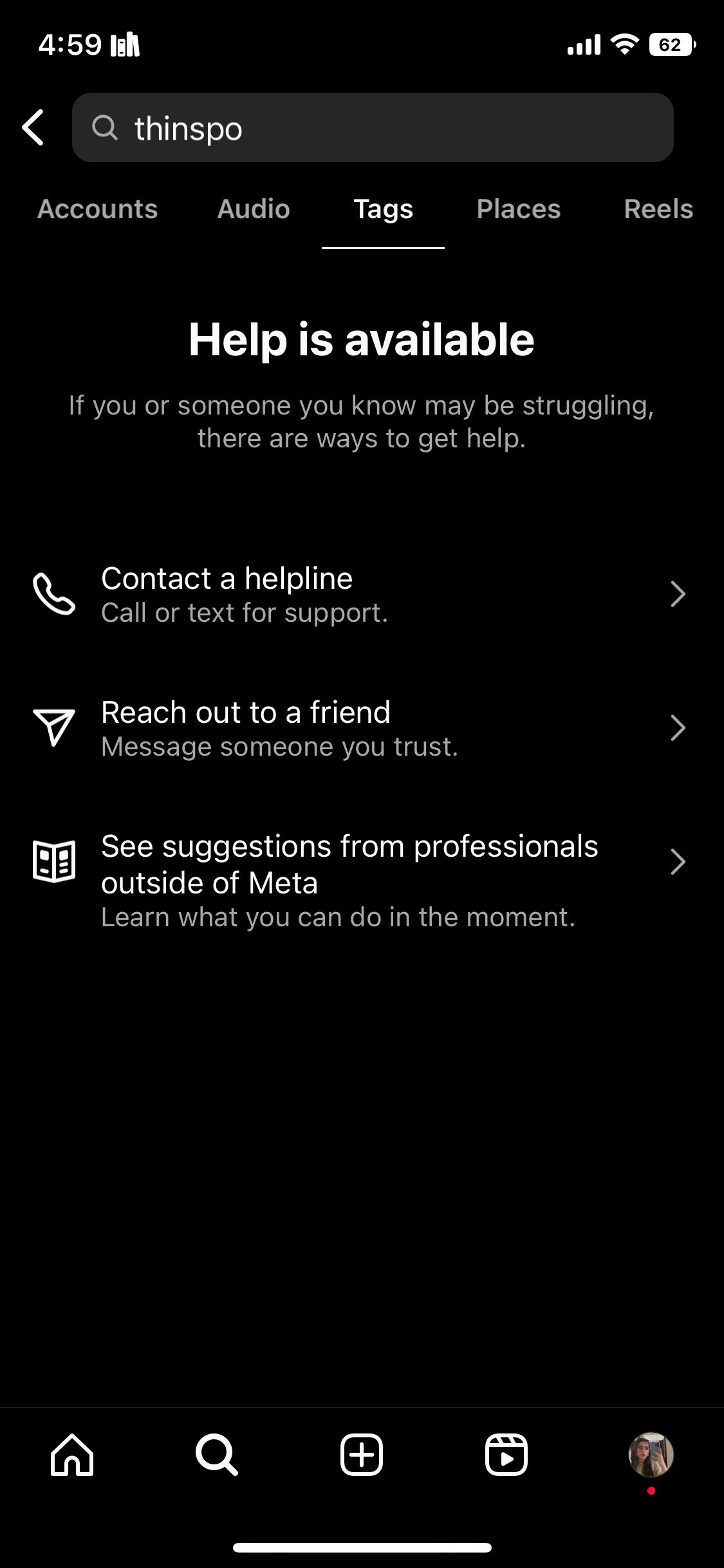Screen dimensions: 724x1568
Task: Create a new post
Action: [362, 1454]
